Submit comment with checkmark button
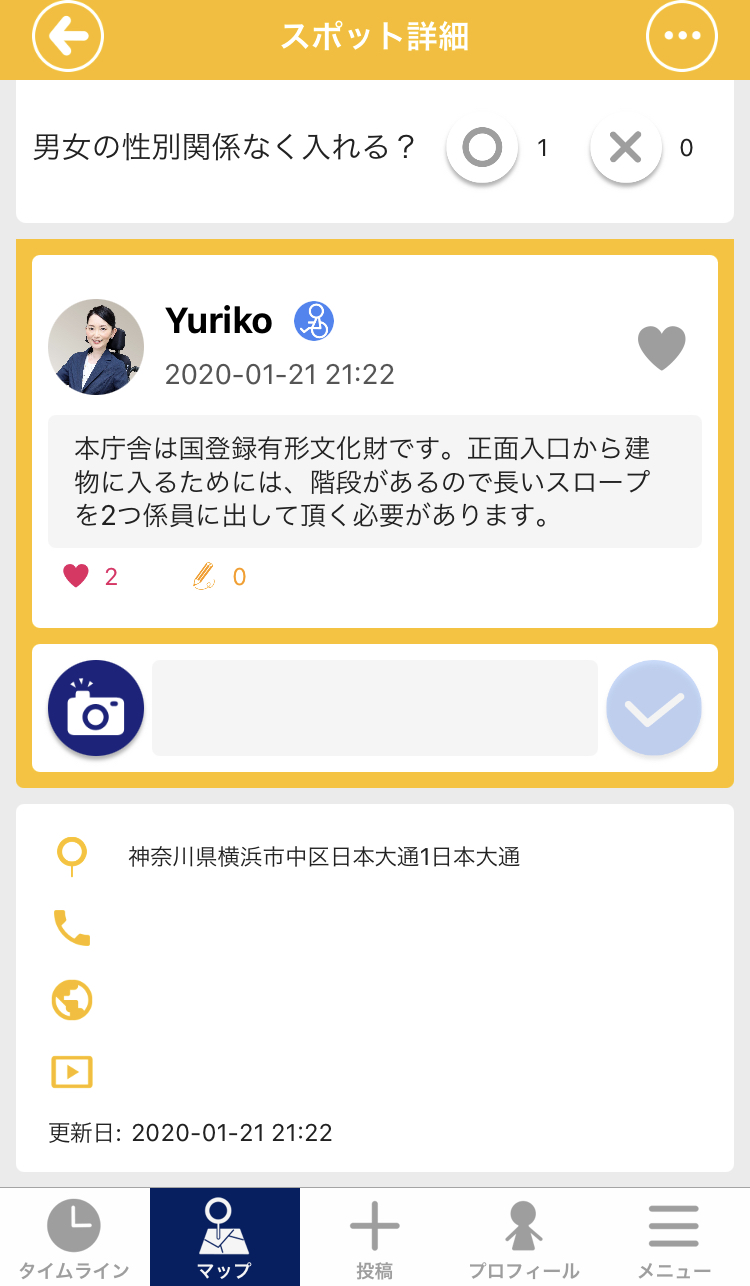This screenshot has height=1286, width=750. 654,708
